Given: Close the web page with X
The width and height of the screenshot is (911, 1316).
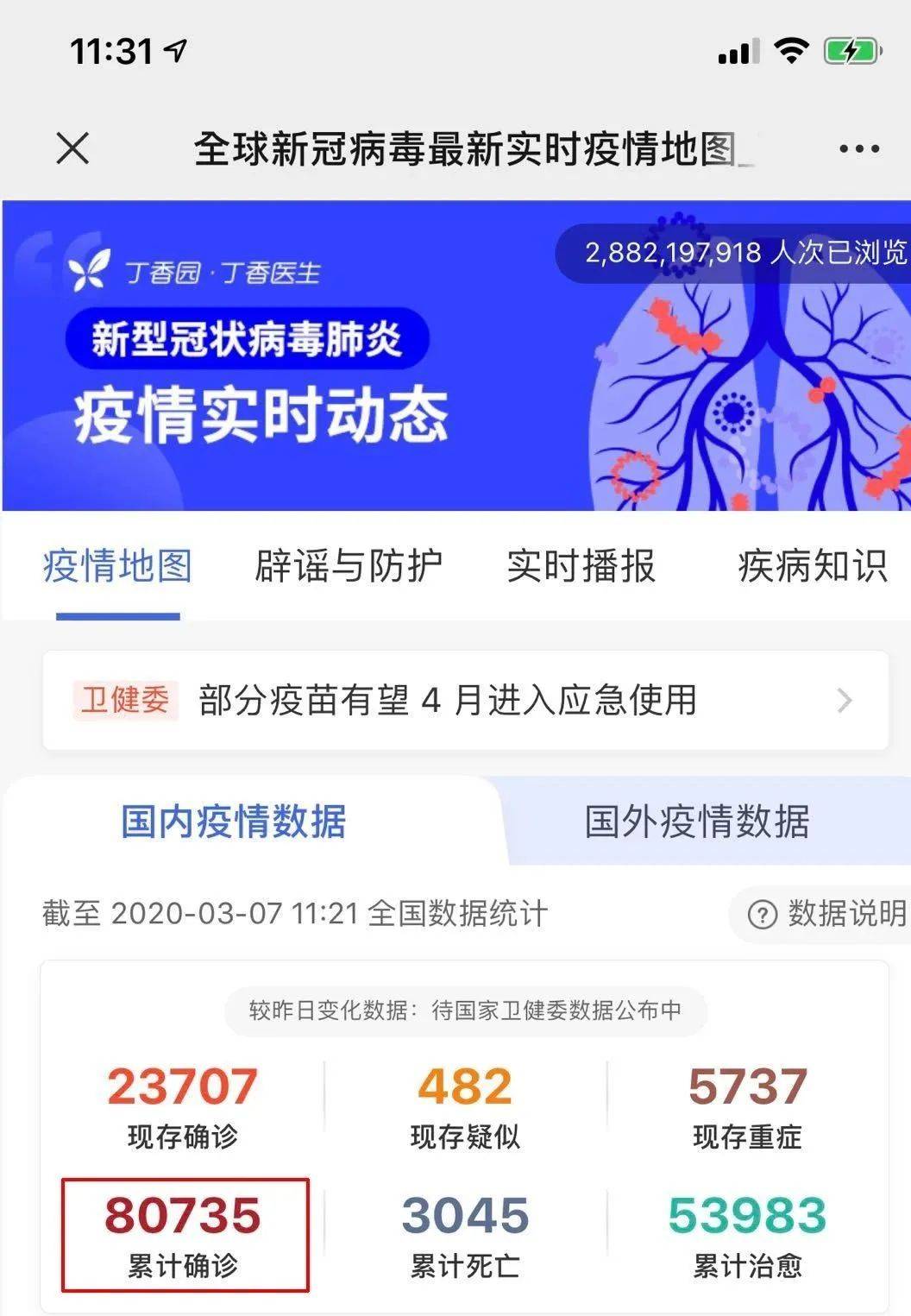Looking at the screenshot, I should 72,148.
